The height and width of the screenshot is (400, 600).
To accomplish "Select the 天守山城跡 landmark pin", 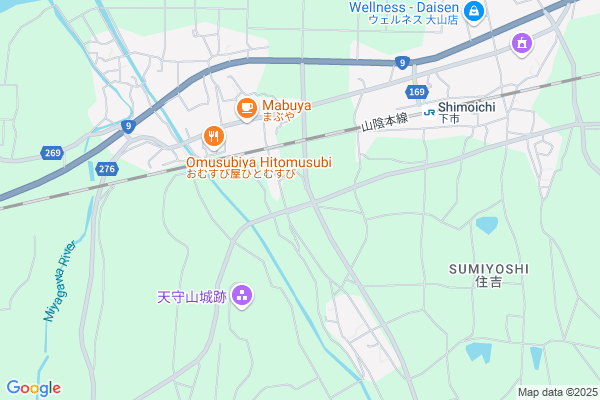I will [x=241, y=295].
